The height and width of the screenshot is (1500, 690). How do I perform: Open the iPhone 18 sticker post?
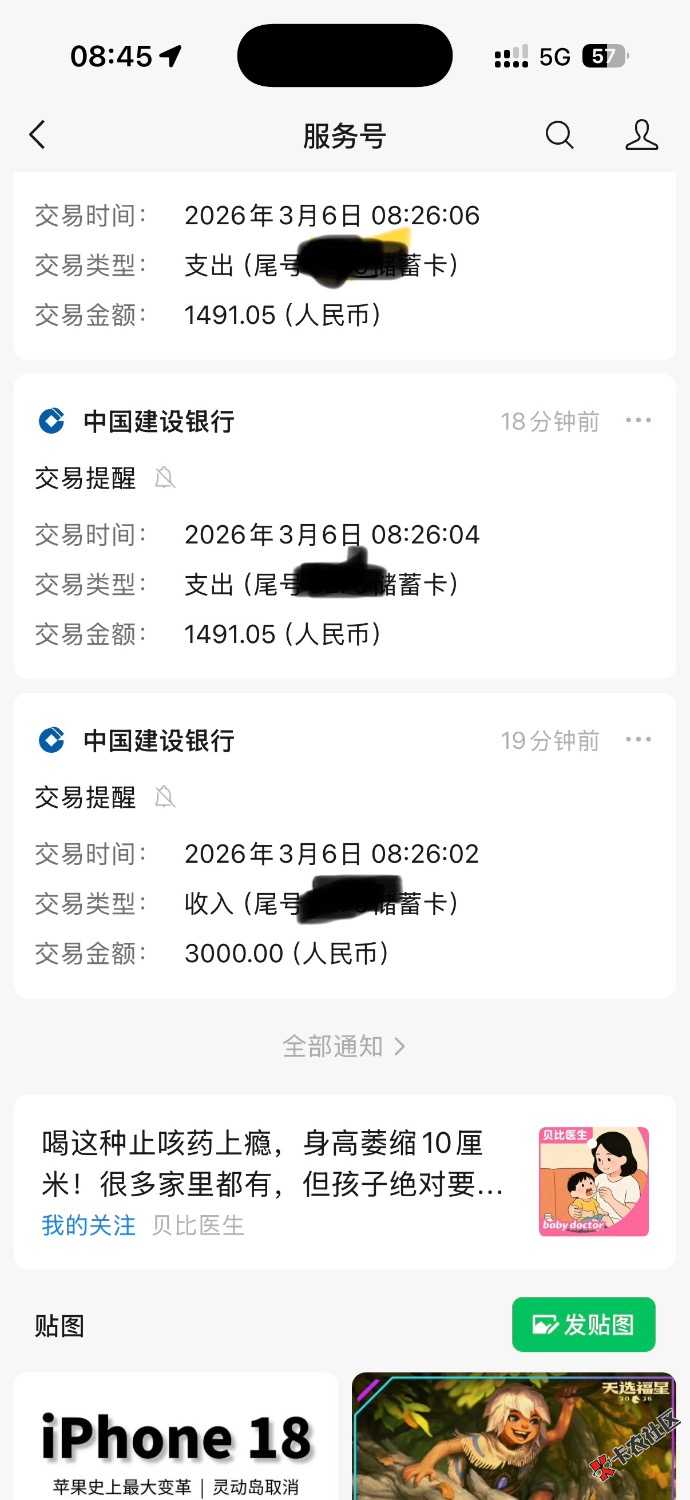pyautogui.click(x=176, y=1440)
